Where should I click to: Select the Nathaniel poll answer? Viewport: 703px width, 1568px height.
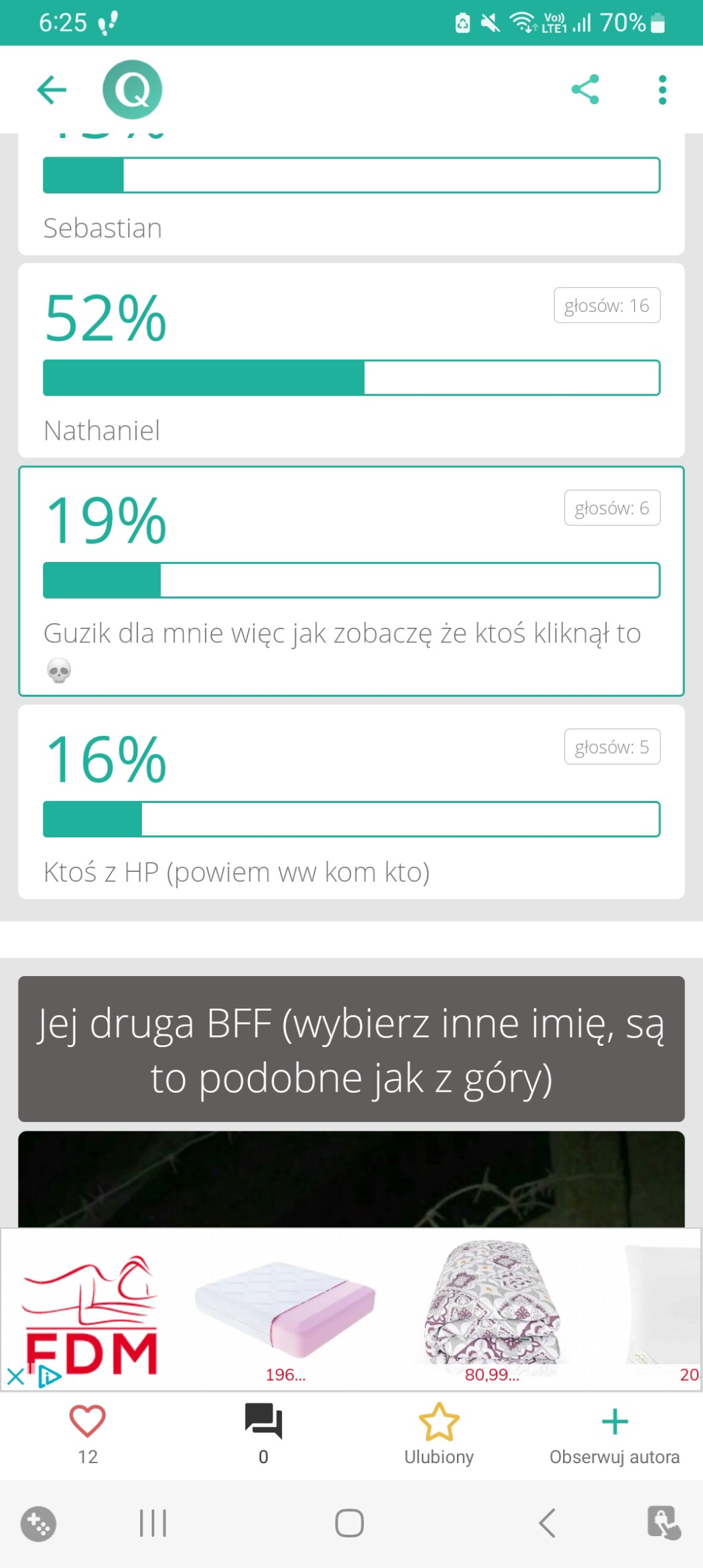tap(351, 361)
